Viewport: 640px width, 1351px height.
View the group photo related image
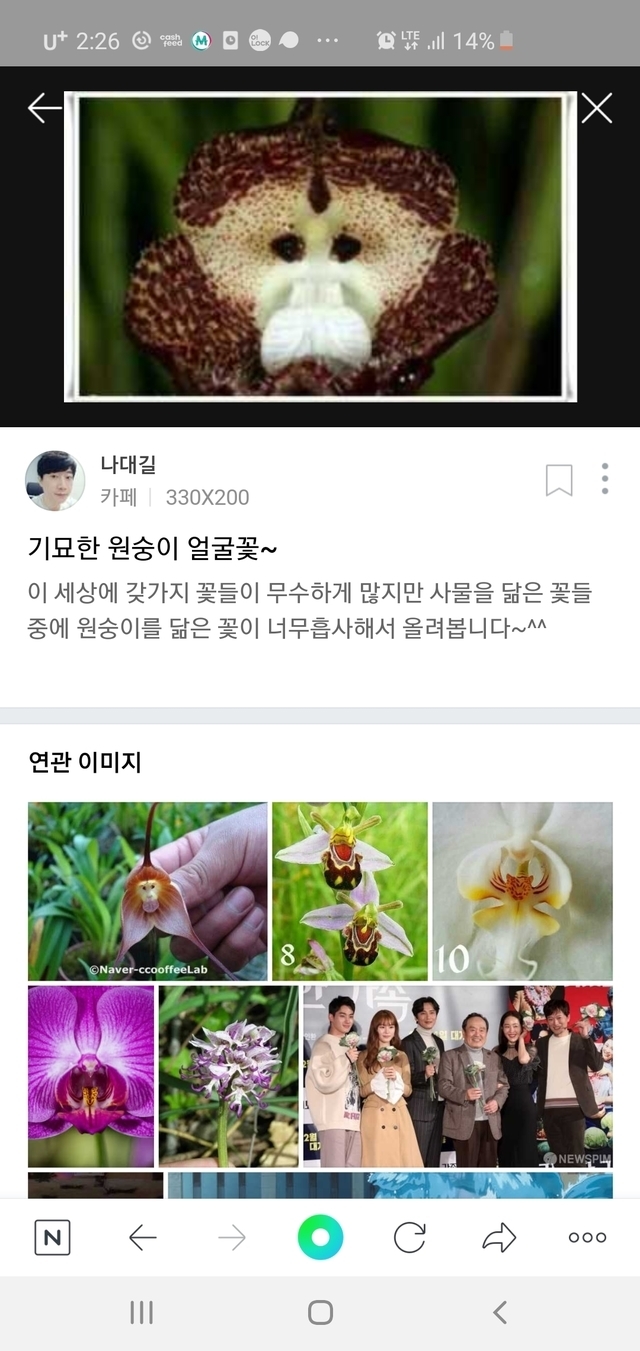point(457,1076)
